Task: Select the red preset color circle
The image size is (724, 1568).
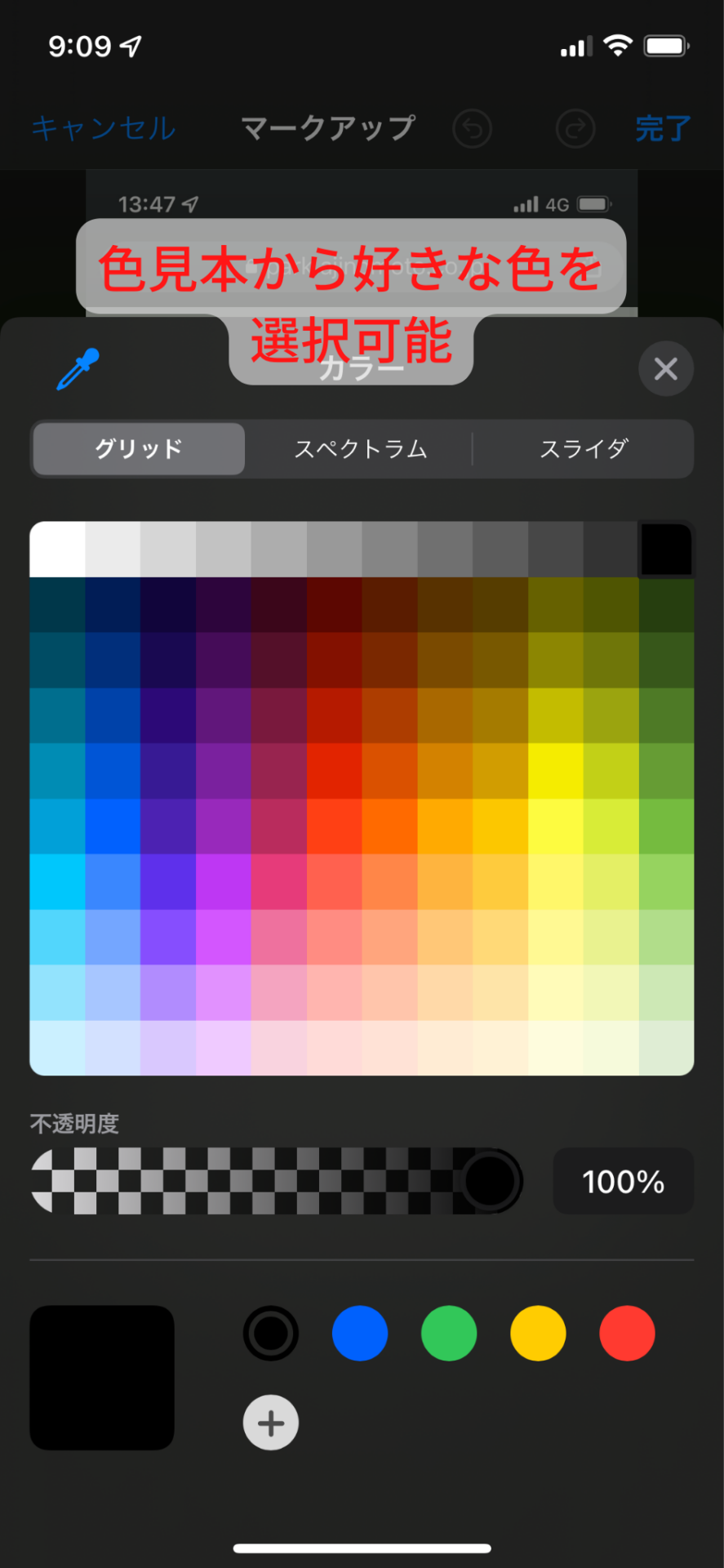Action: click(627, 1333)
